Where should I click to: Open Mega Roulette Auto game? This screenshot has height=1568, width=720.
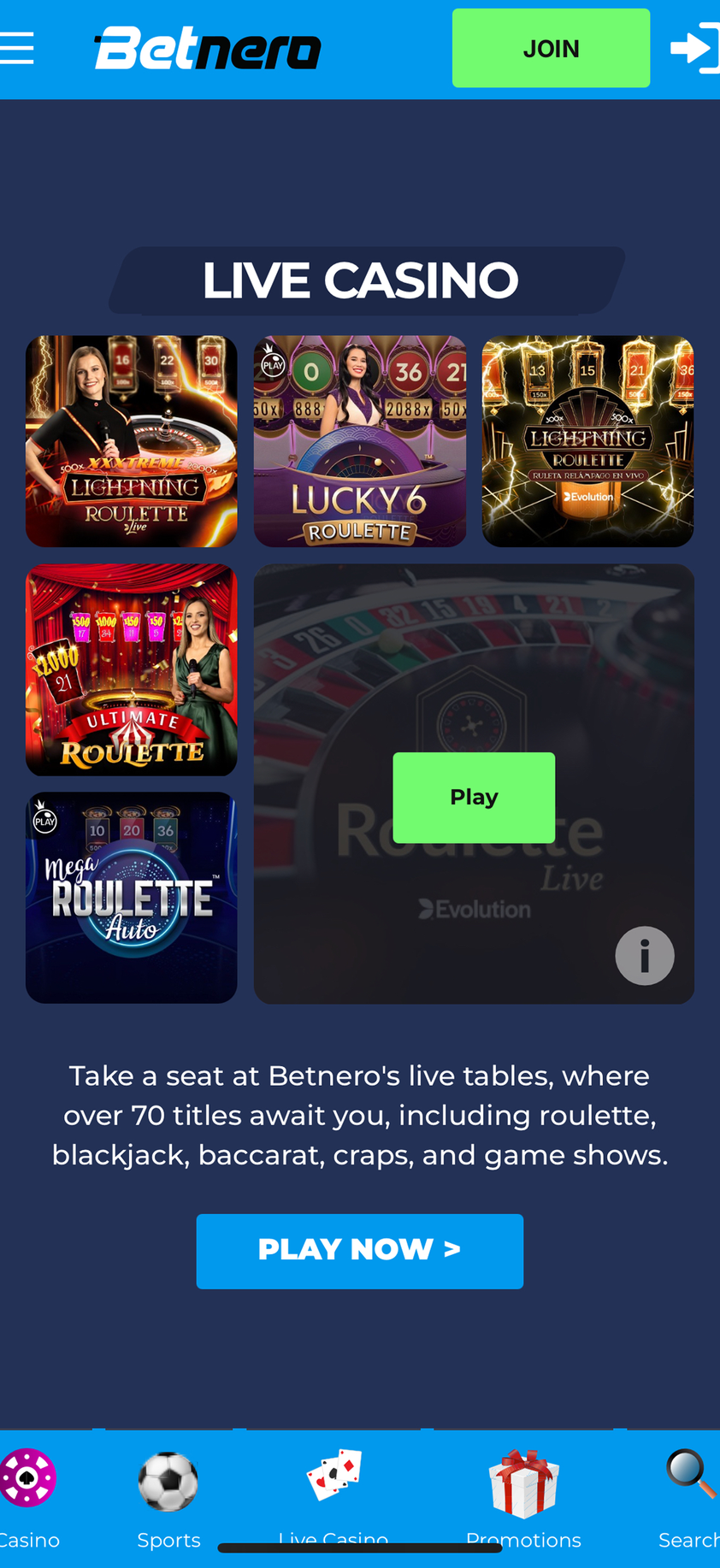pyautogui.click(x=132, y=898)
